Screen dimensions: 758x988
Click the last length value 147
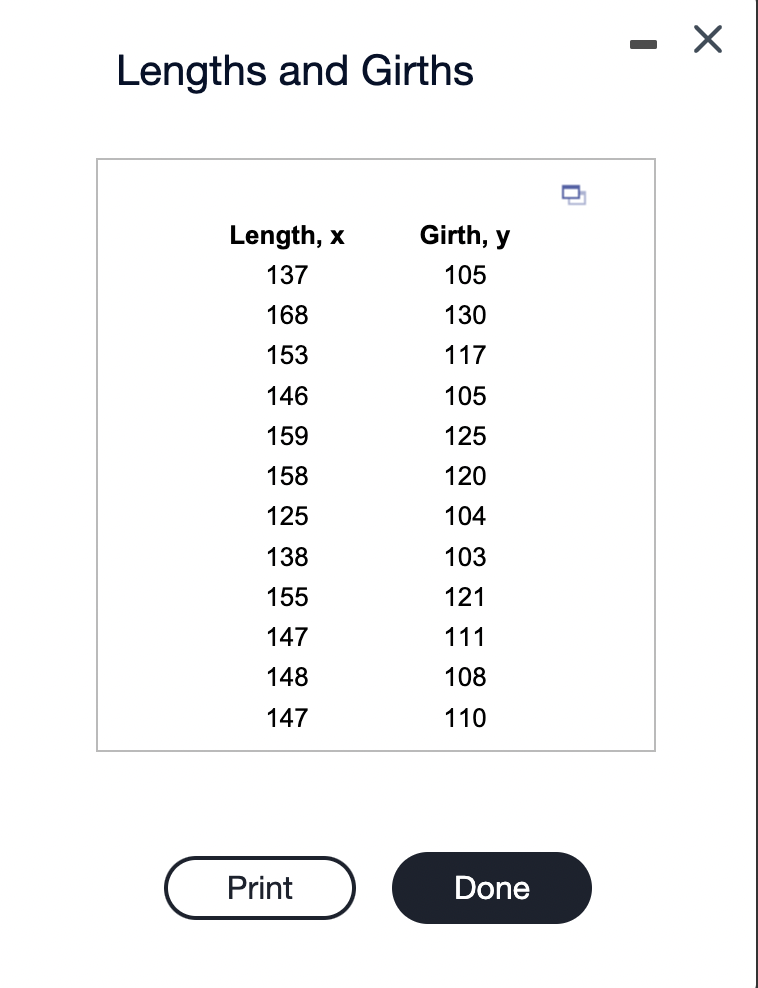coord(287,717)
